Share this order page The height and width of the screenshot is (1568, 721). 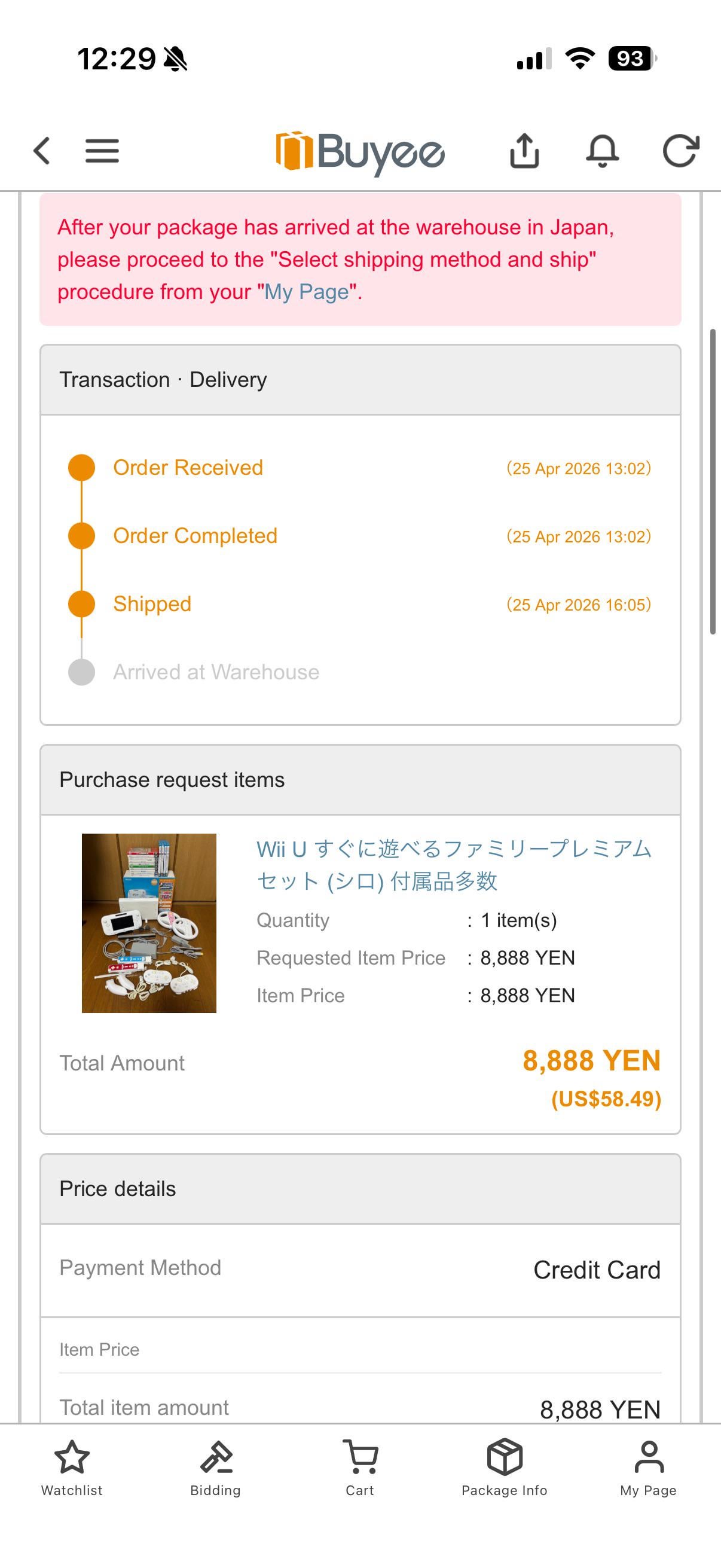coord(524,150)
